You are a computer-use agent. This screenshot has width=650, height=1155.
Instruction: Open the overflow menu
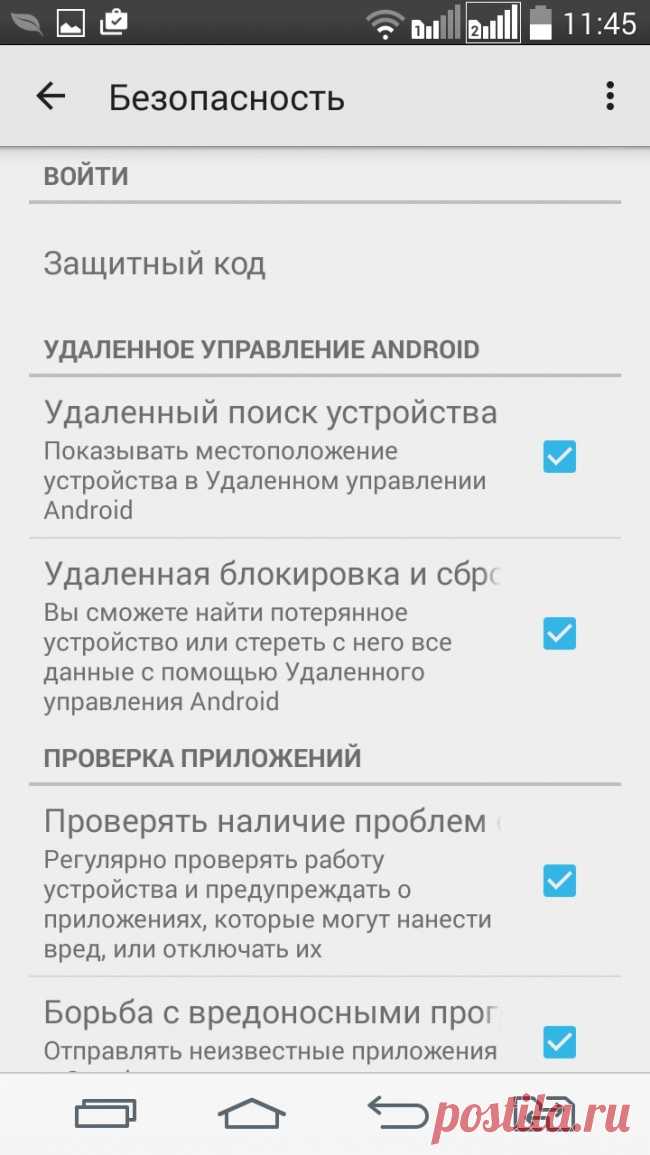[609, 97]
